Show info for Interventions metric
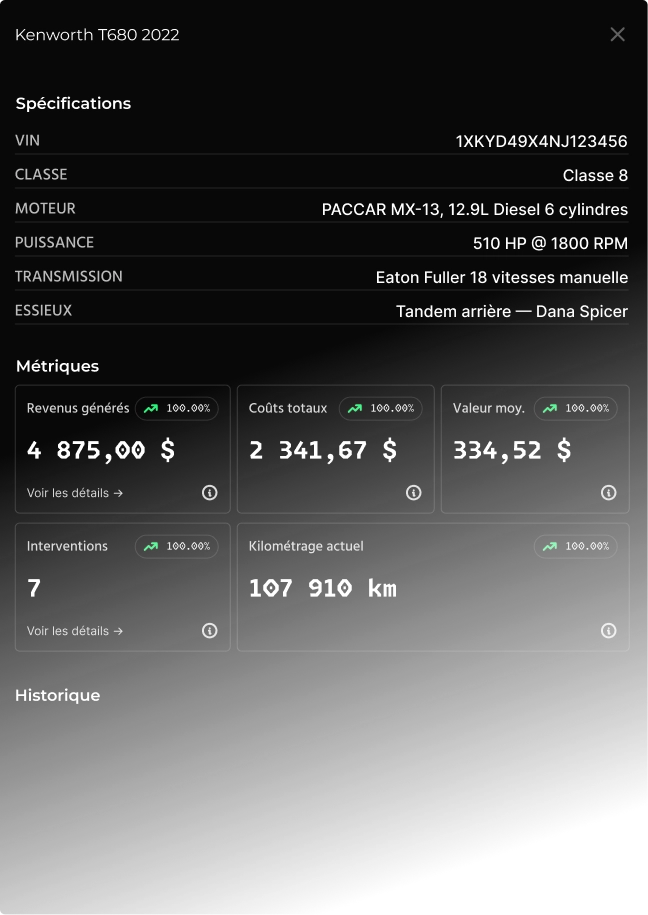Image resolution: width=648 pixels, height=915 pixels. tap(210, 631)
